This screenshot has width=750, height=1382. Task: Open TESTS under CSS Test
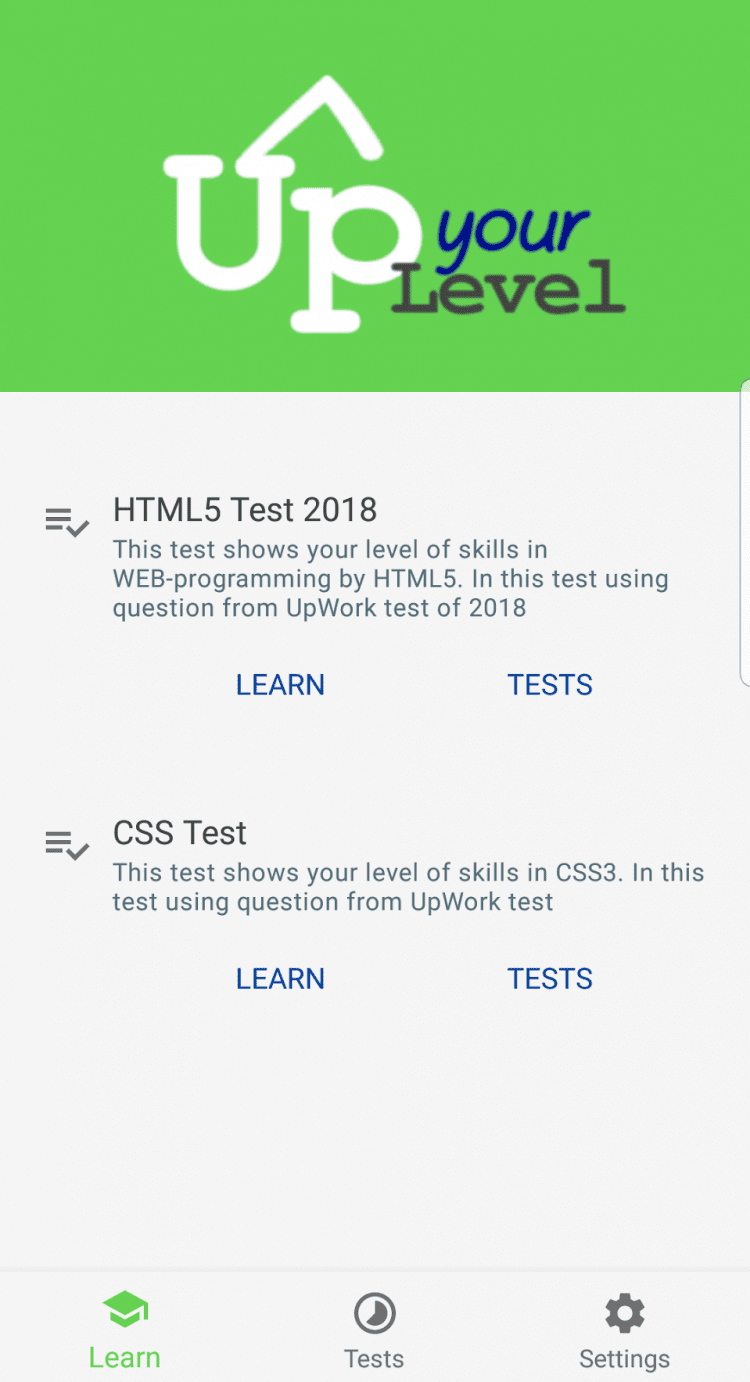(550, 979)
